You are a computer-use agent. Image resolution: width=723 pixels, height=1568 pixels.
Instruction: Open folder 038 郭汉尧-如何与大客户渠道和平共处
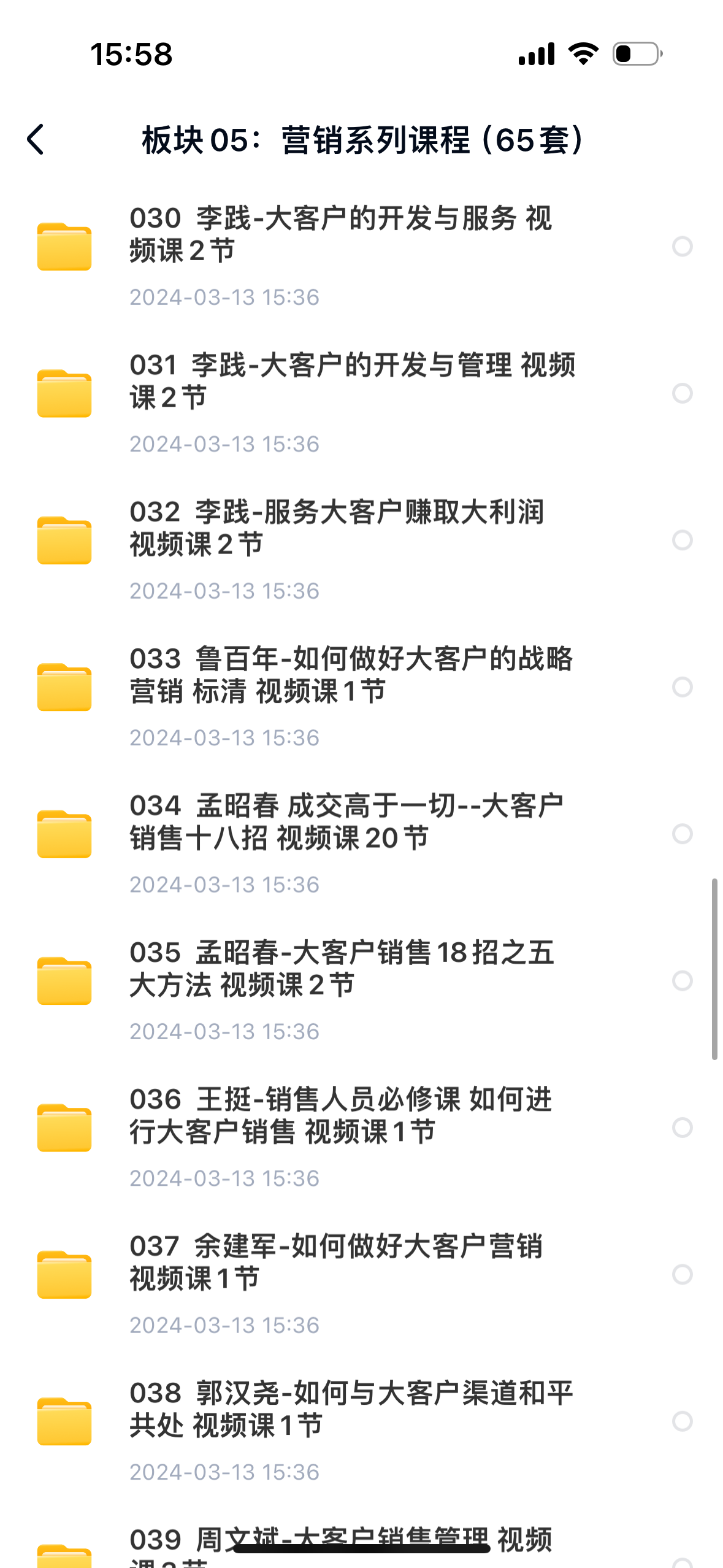click(351, 1409)
